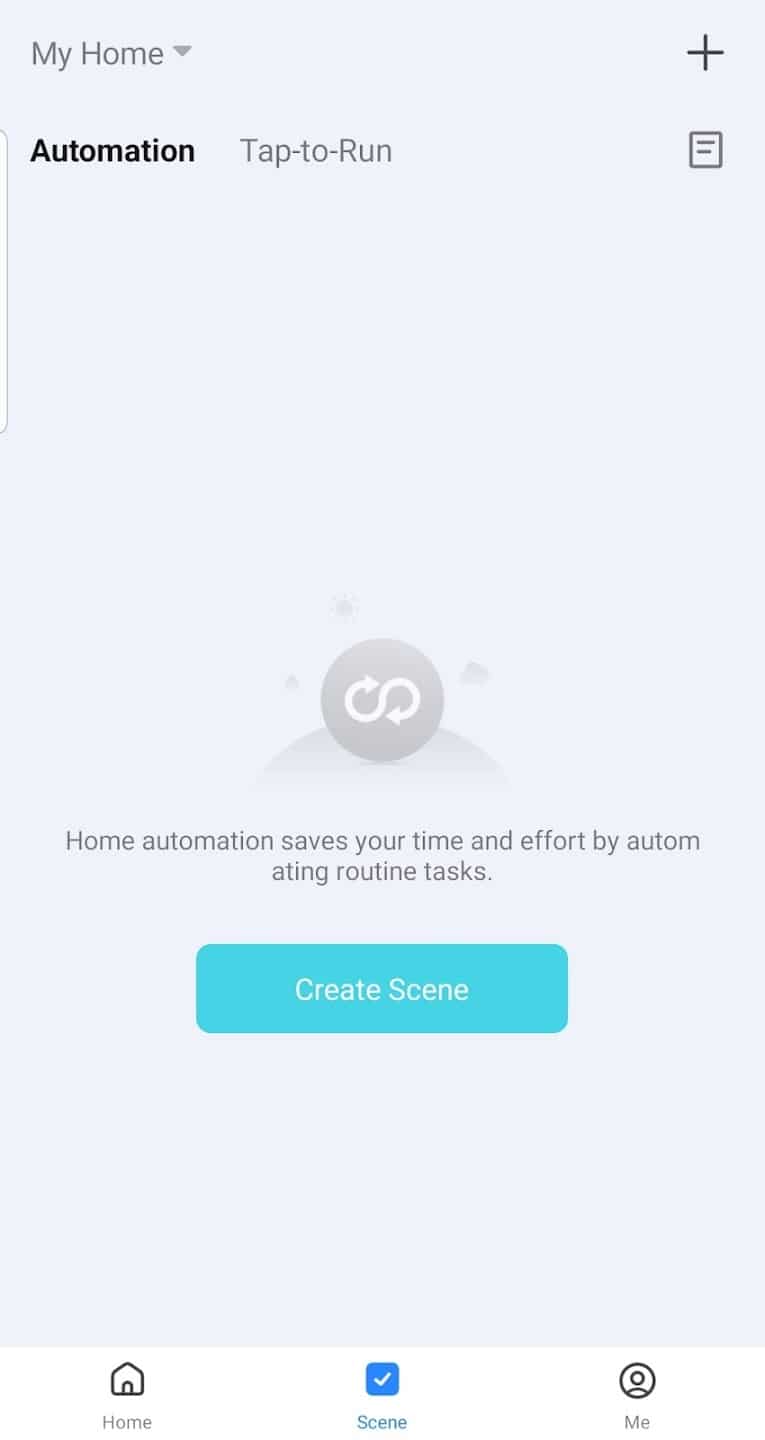Open the scene logs icon
This screenshot has width=765, height=1440.
705,150
